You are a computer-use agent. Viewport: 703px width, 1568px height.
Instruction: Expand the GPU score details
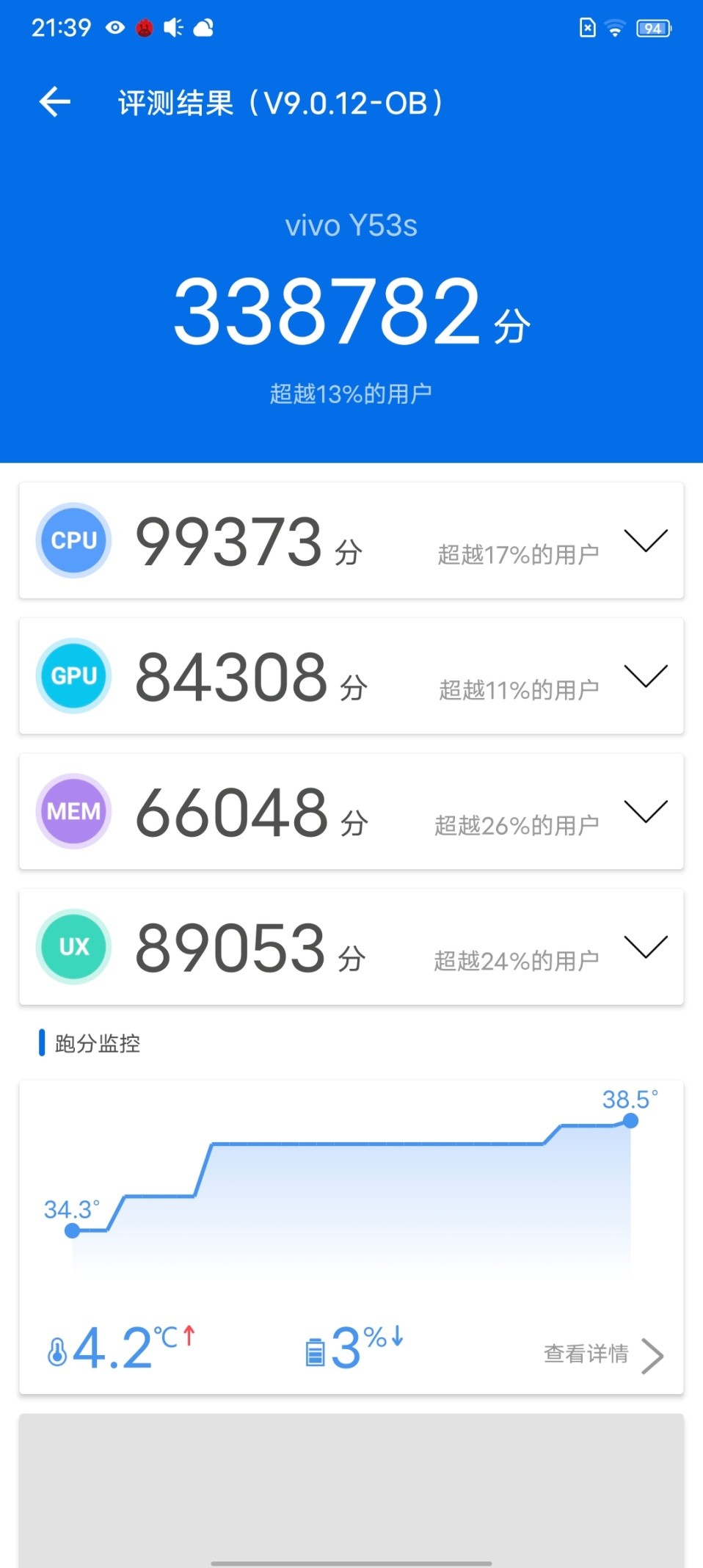click(646, 676)
